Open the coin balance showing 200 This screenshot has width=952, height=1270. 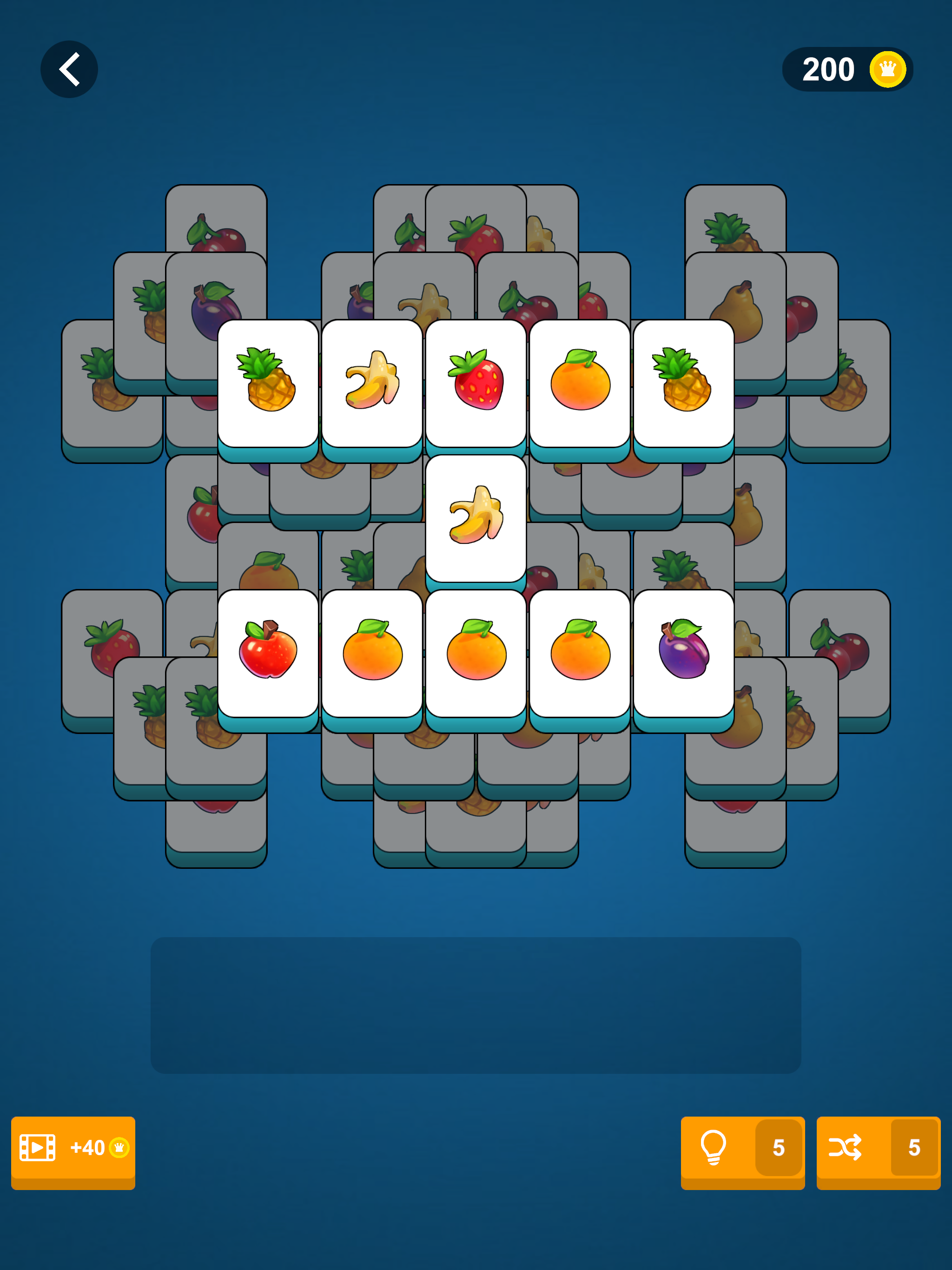(828, 69)
